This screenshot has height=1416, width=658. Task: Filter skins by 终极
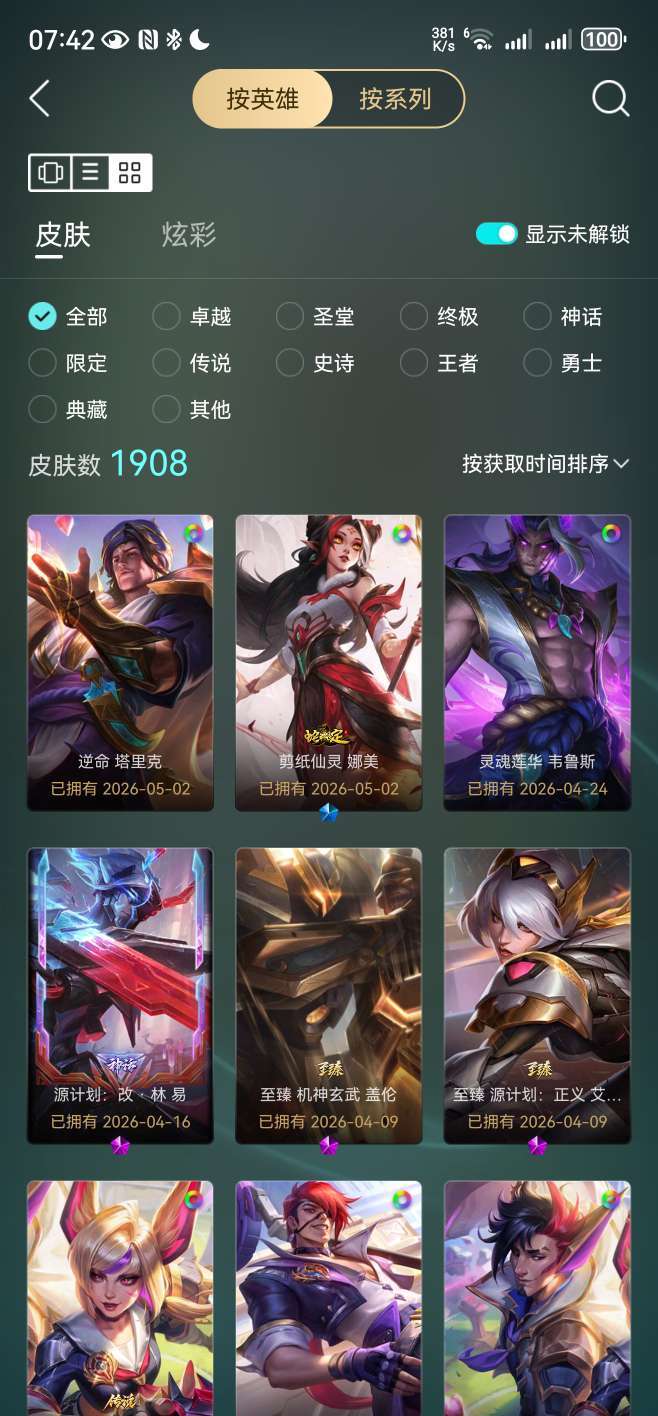coord(440,317)
